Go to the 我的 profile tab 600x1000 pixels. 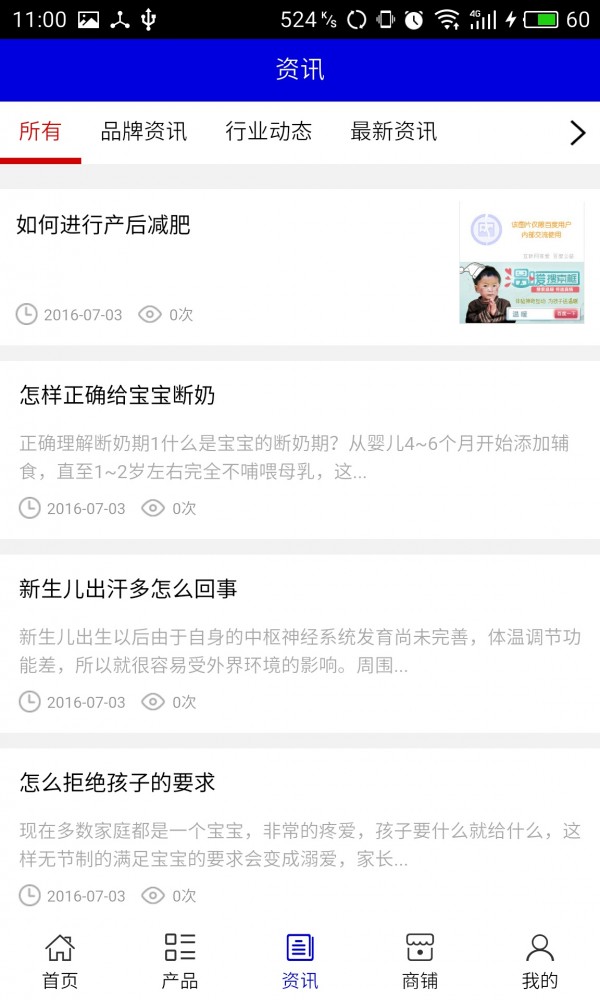540,960
